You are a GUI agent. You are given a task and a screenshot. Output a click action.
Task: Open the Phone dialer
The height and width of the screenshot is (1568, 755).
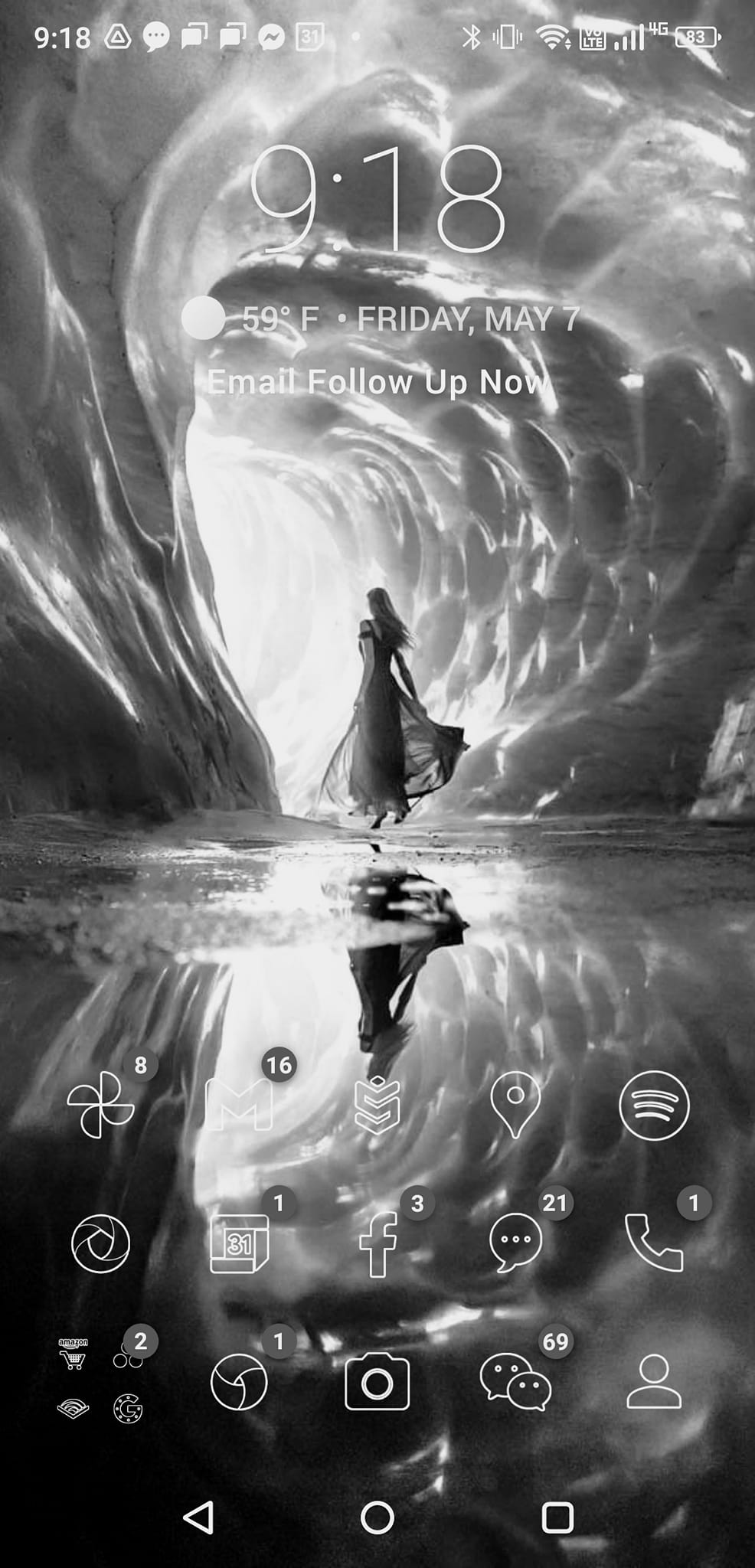click(654, 1243)
